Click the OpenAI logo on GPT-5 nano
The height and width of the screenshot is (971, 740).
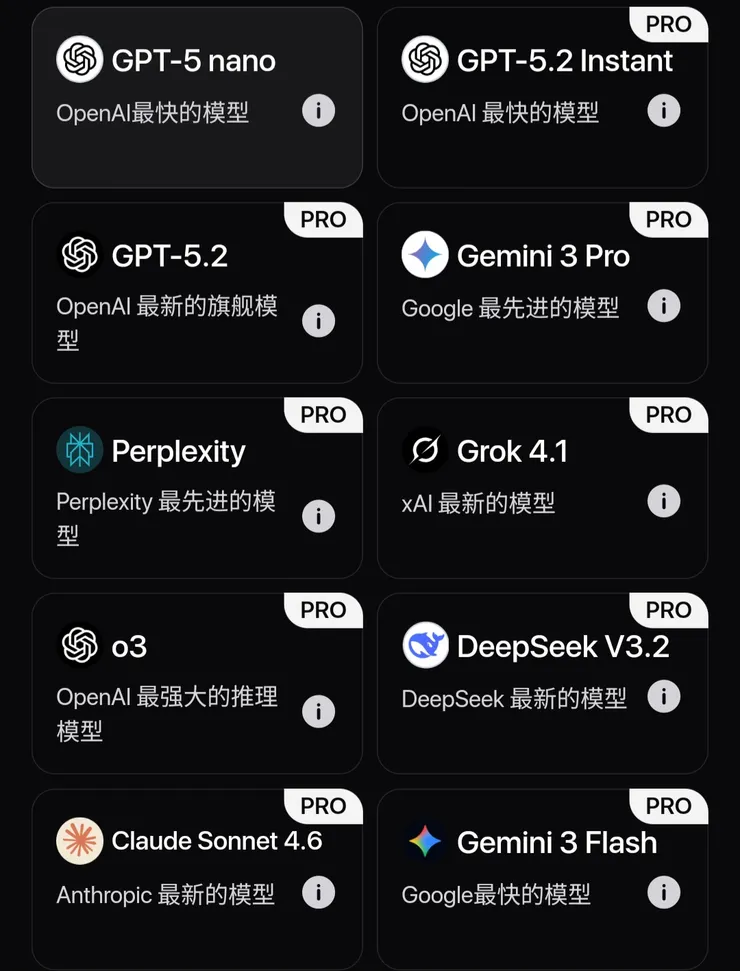(78, 60)
